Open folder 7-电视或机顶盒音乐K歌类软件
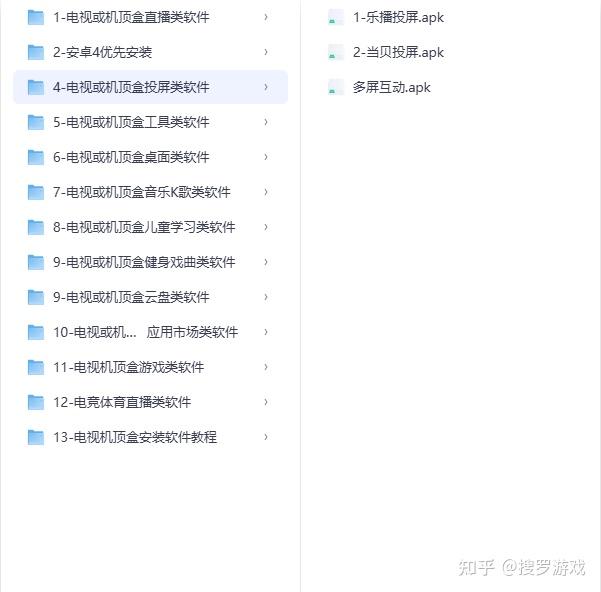The image size is (601, 592). 141,192
